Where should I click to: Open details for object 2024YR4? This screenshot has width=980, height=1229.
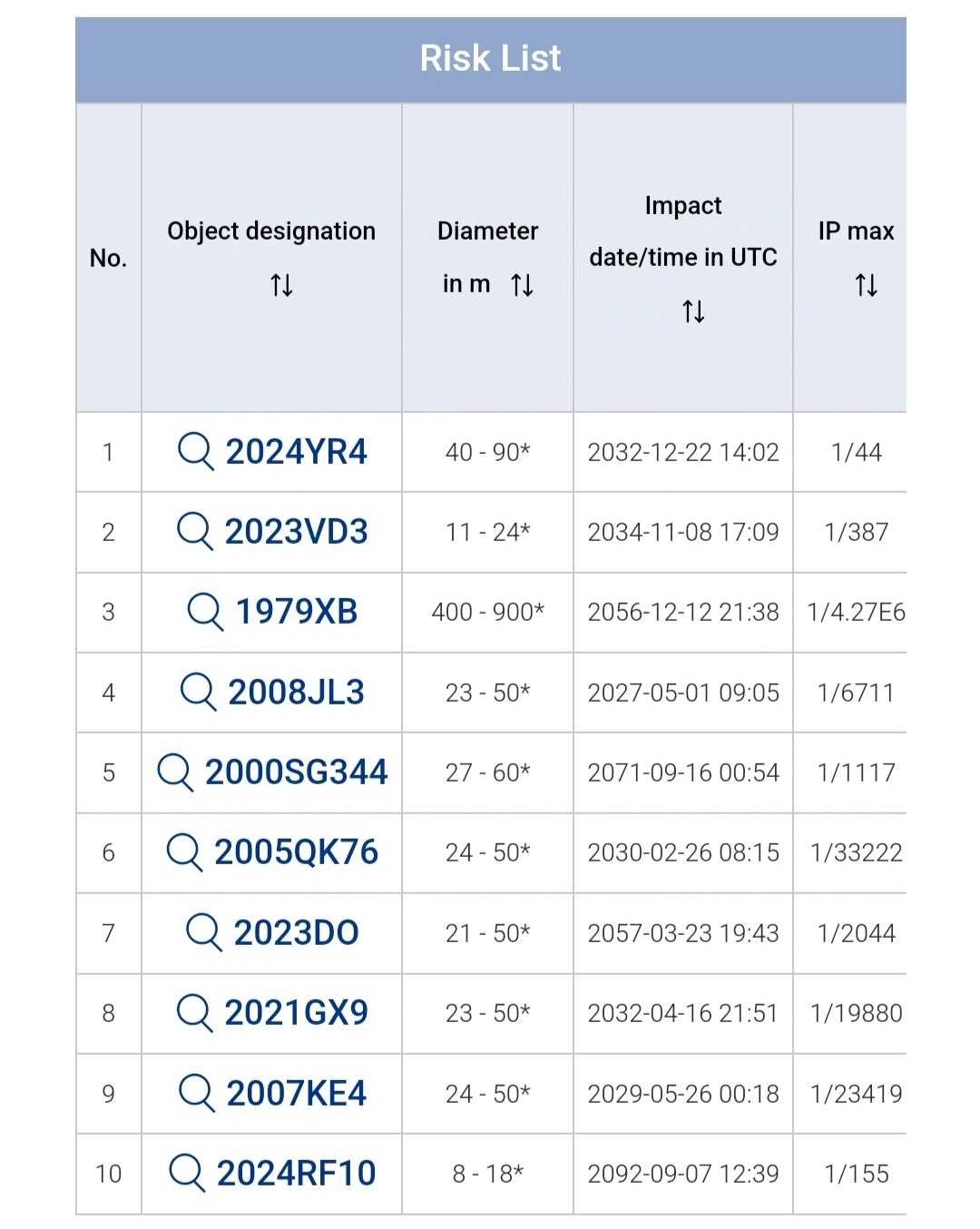tap(295, 452)
